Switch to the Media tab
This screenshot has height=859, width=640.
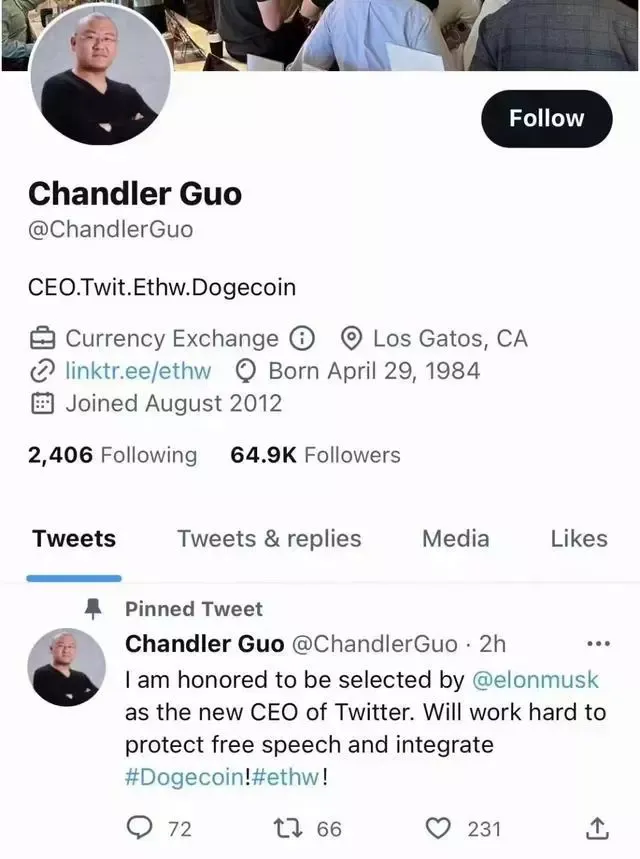point(455,539)
